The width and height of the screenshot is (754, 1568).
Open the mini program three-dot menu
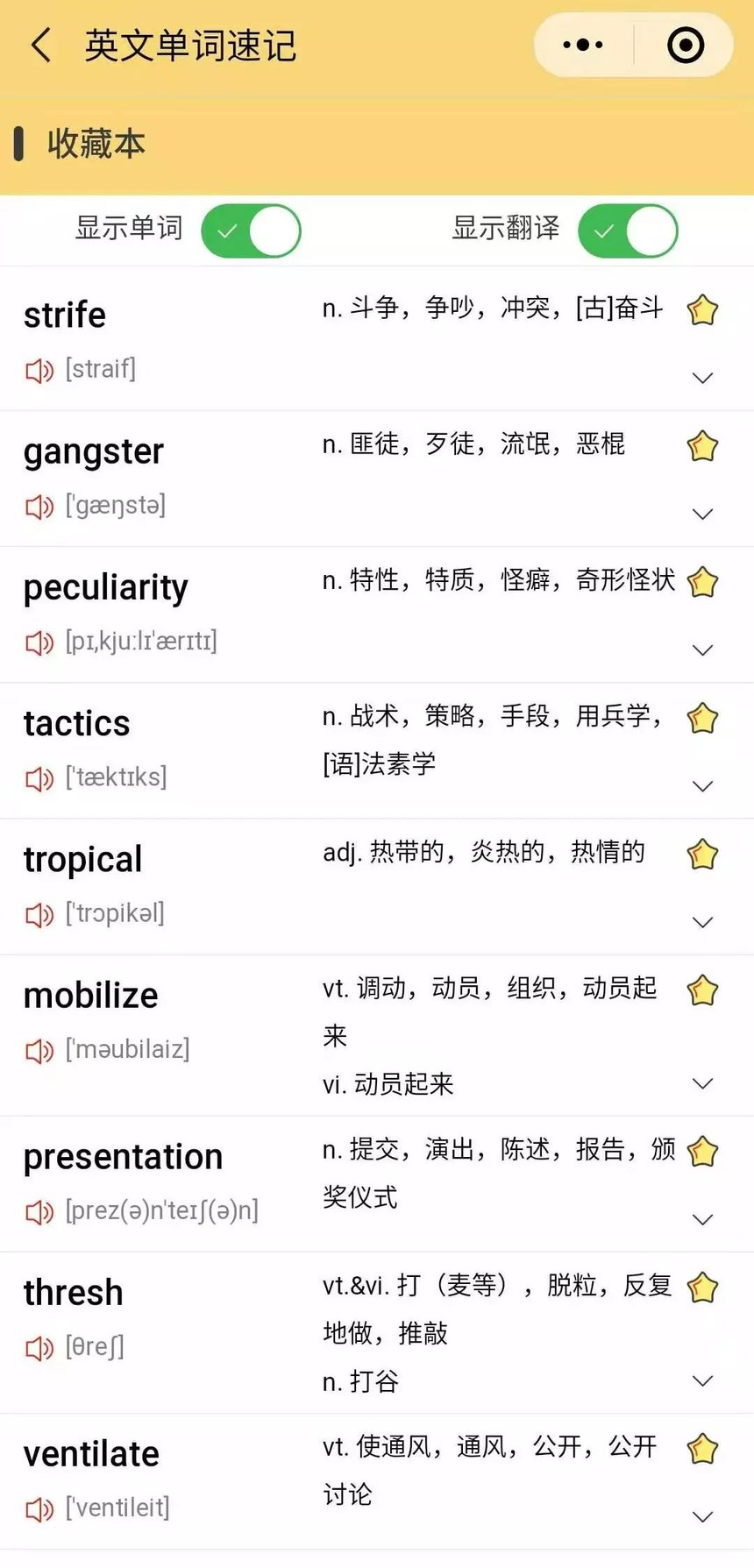(583, 45)
